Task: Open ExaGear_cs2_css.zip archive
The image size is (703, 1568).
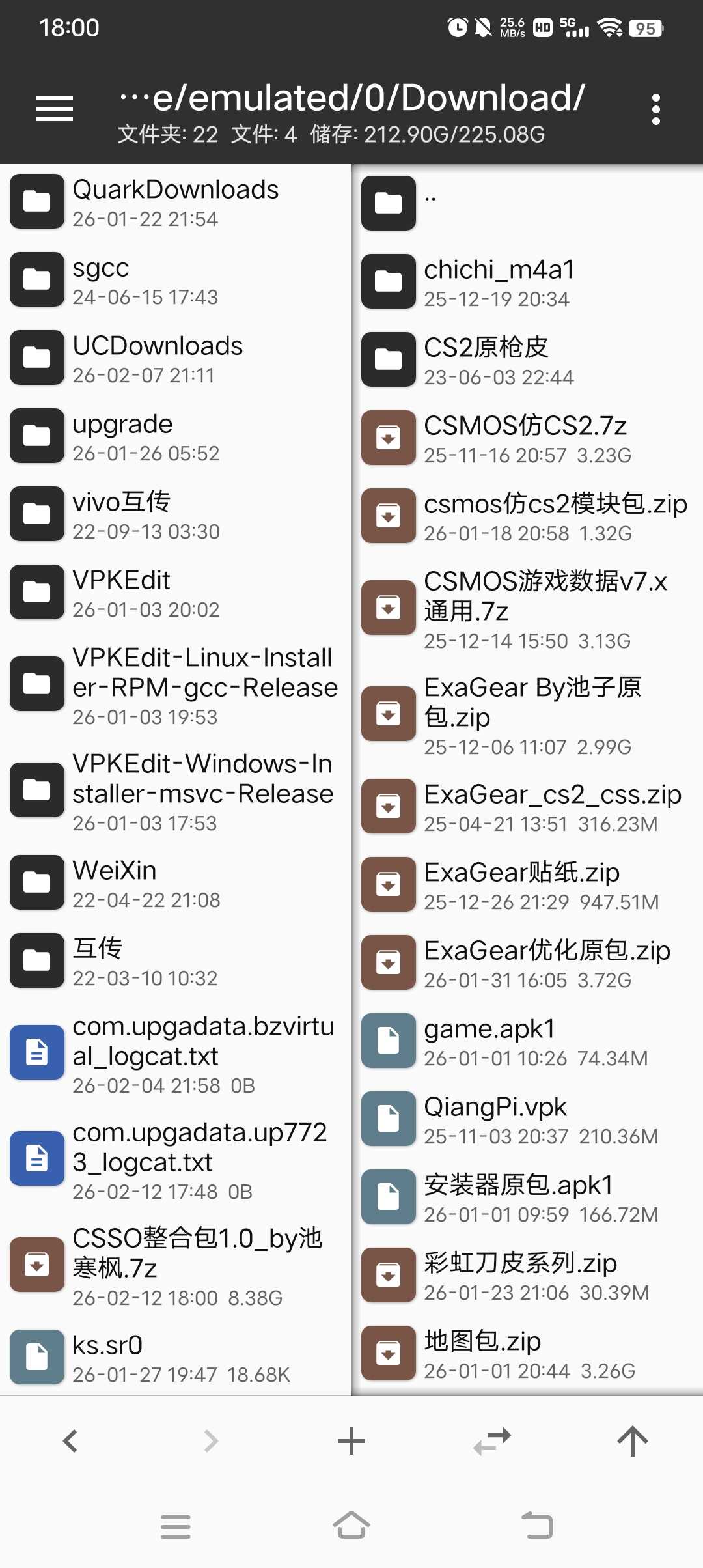Action: [x=527, y=807]
